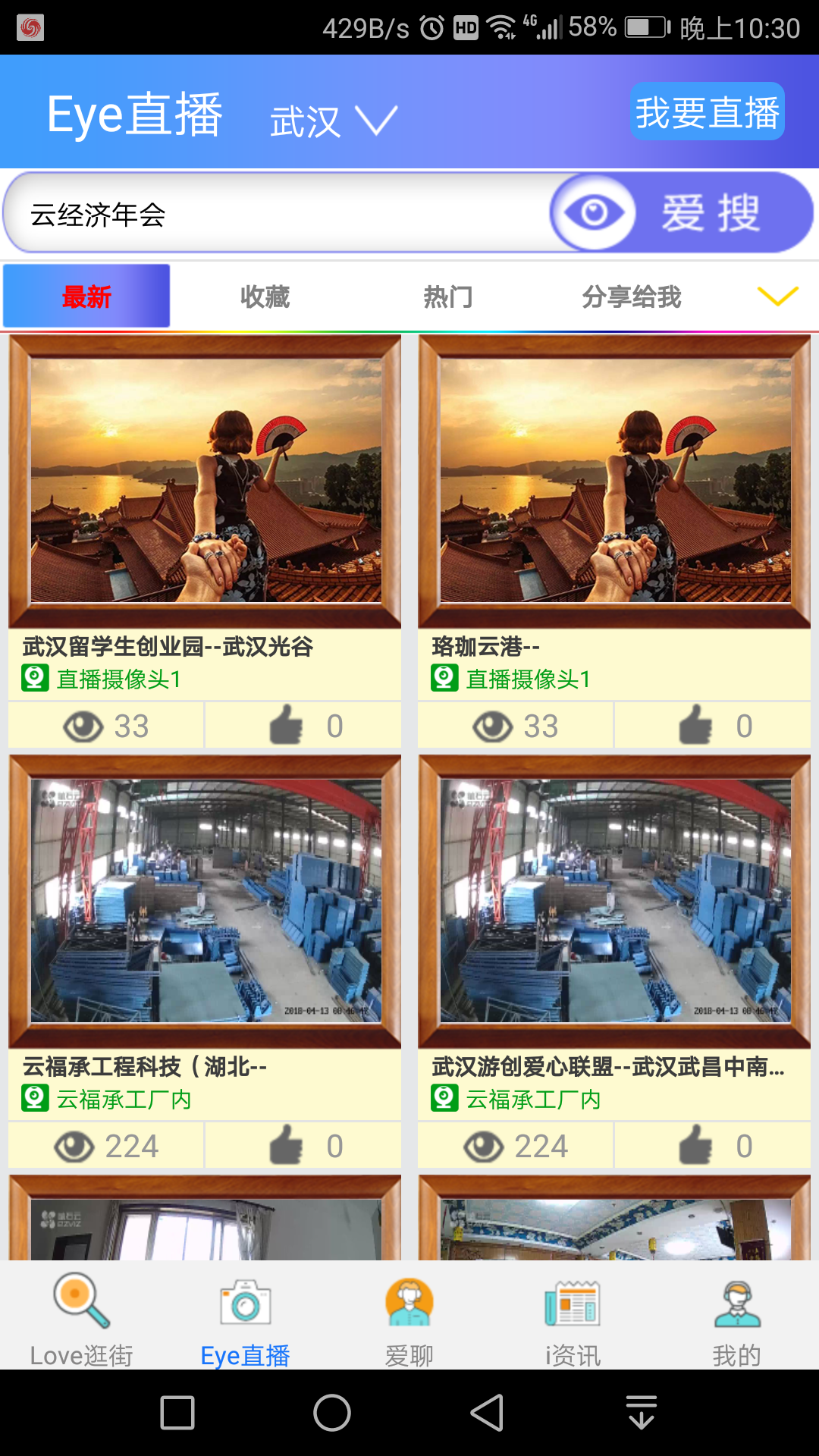Image resolution: width=819 pixels, height=1456 pixels.
Task: Go to the Love逛街 tab
Action: 82,1319
